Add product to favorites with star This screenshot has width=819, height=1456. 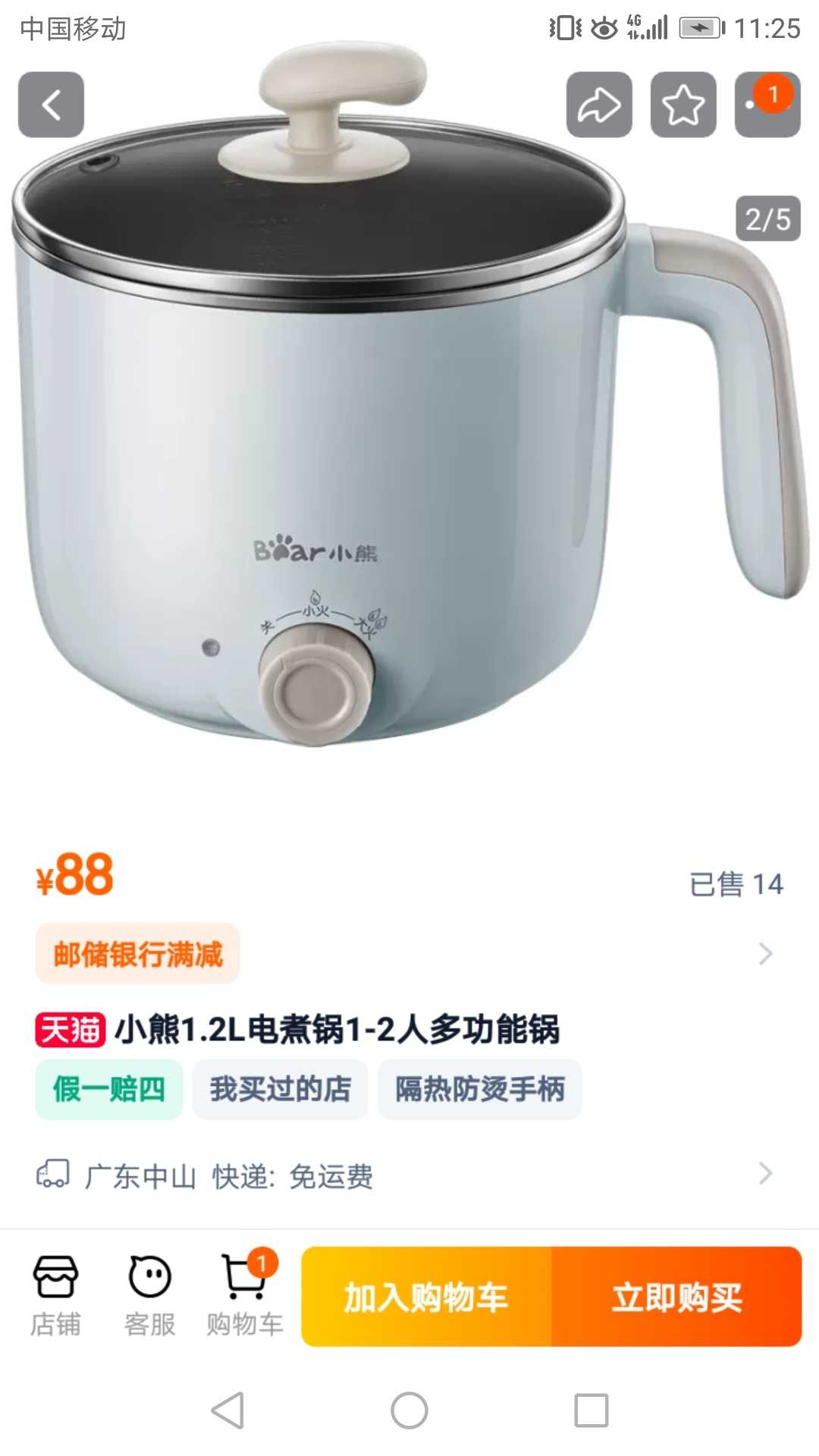click(x=683, y=105)
